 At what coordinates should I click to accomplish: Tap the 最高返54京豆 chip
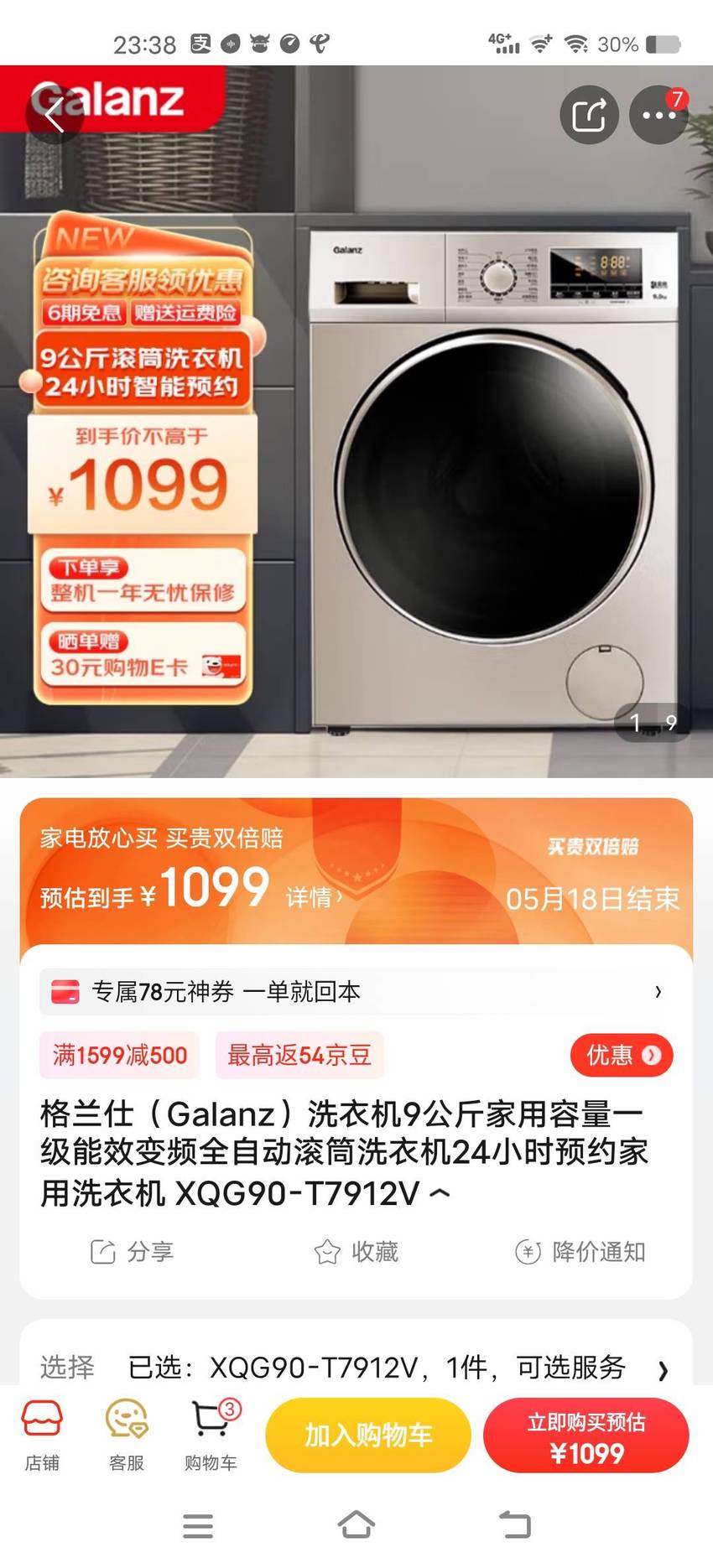click(299, 1055)
